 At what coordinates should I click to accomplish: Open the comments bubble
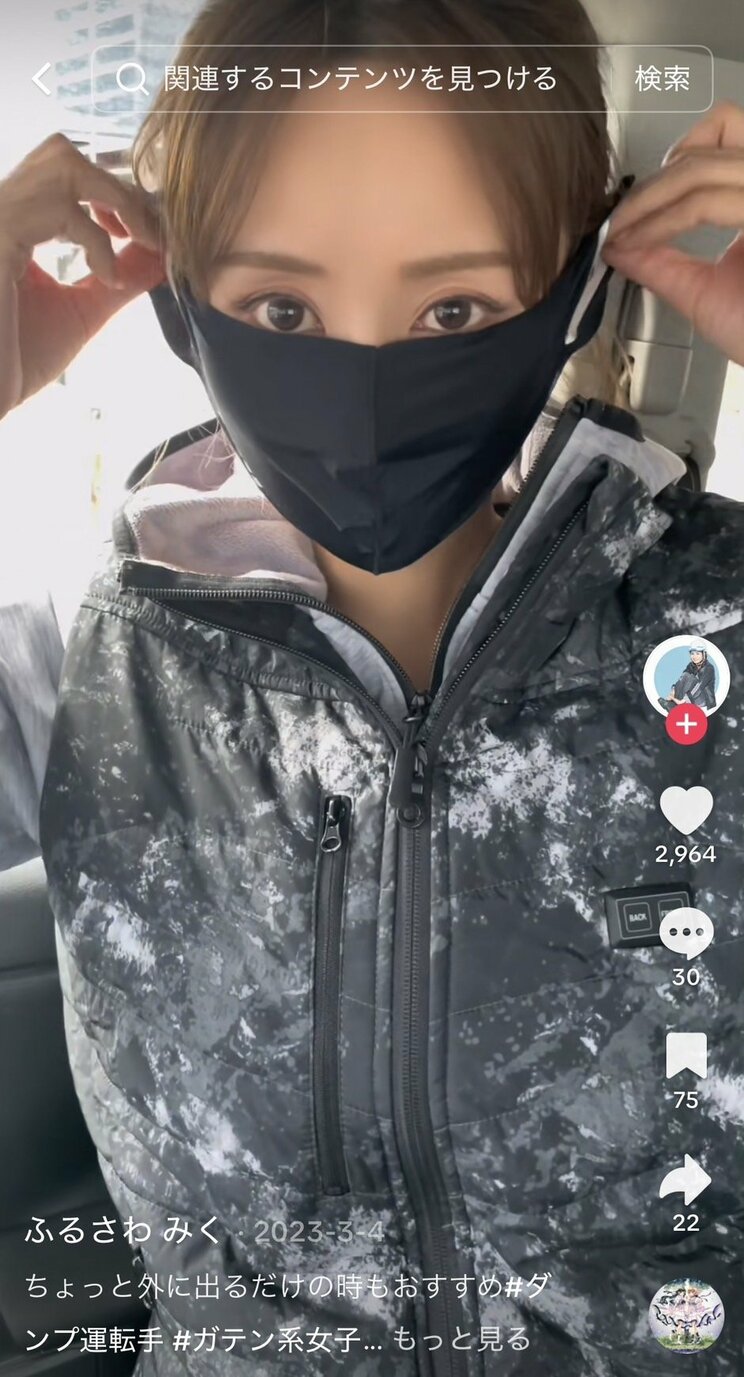(686, 932)
